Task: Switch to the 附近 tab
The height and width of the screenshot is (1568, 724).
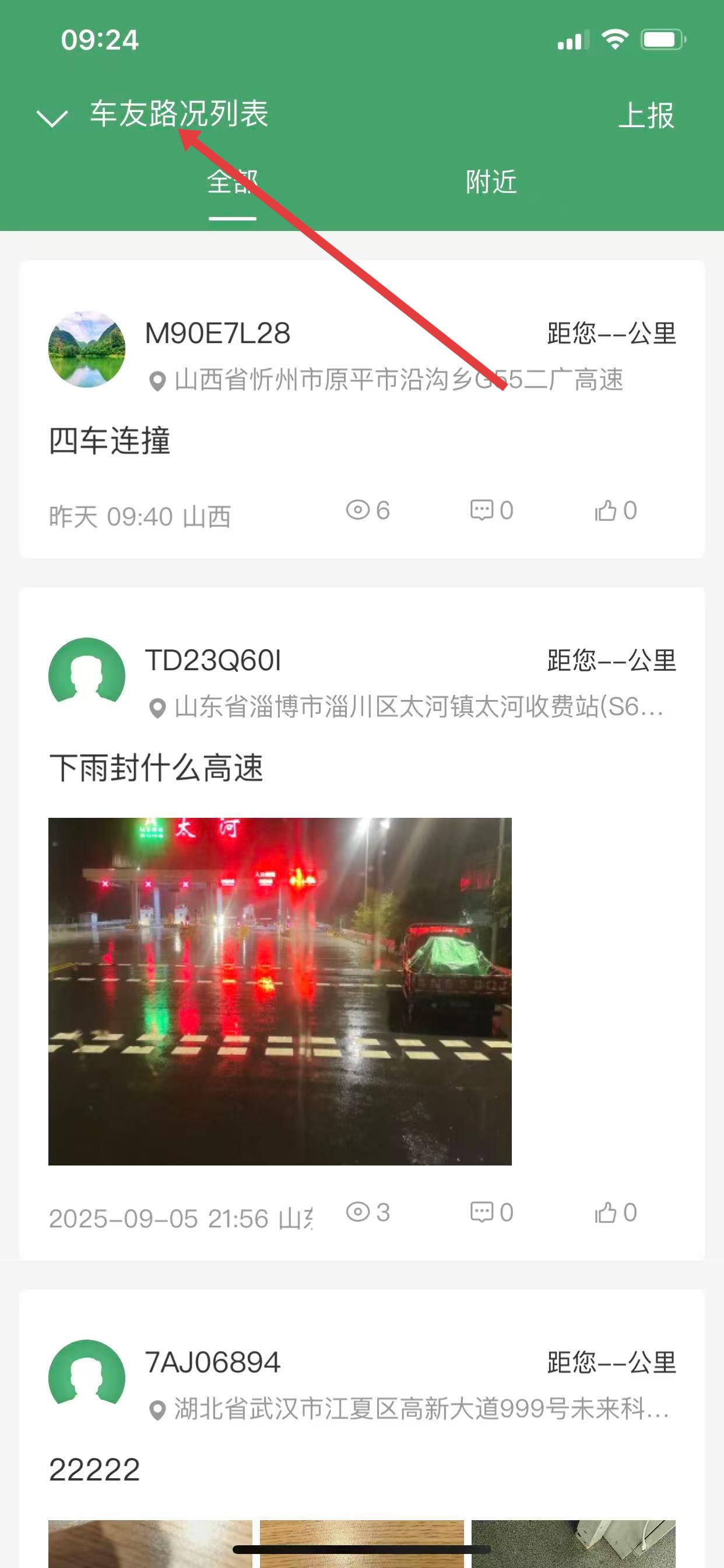Action: pos(491,182)
